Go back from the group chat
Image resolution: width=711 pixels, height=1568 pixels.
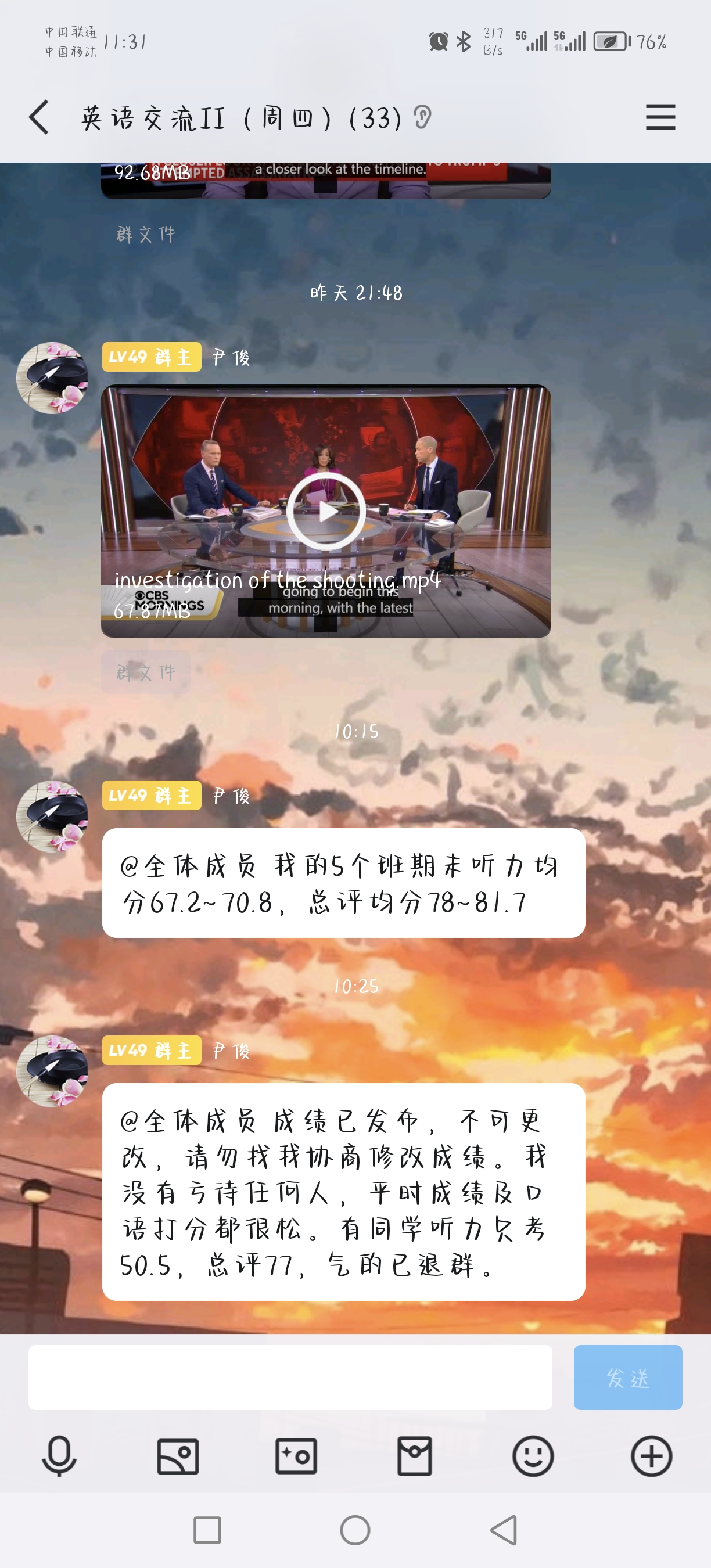click(x=39, y=117)
